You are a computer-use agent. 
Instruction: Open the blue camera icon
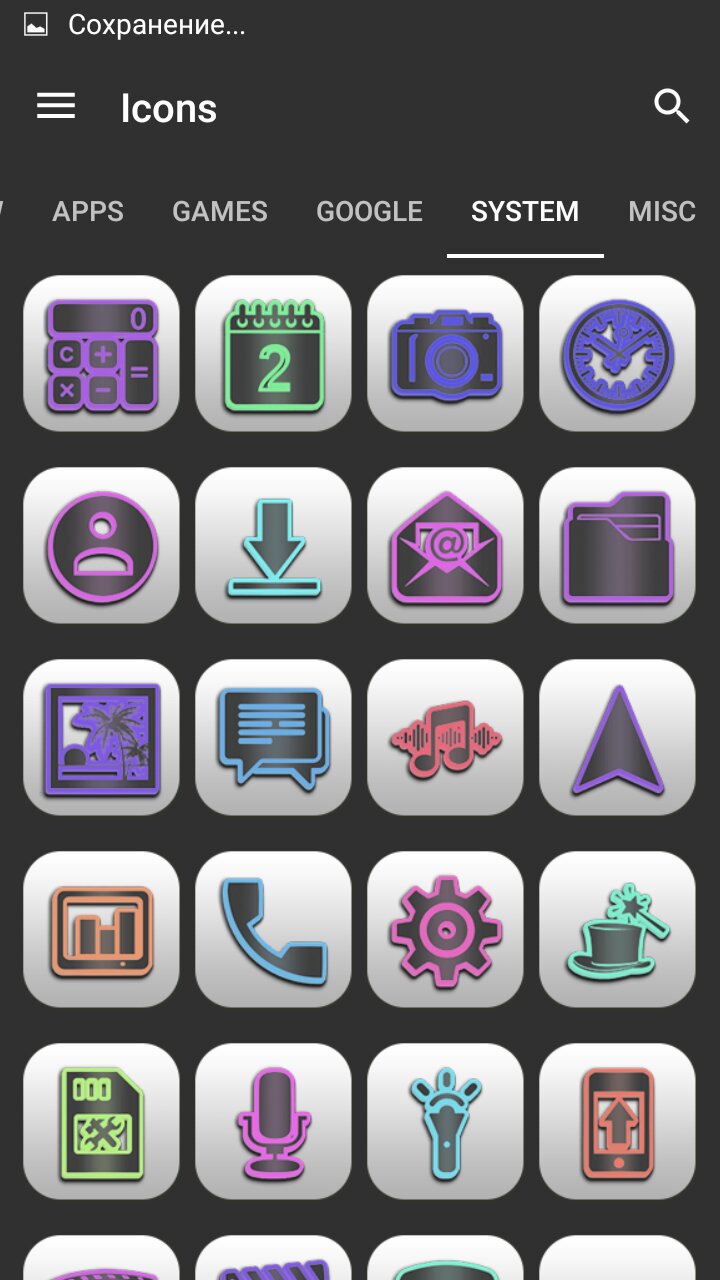point(445,354)
